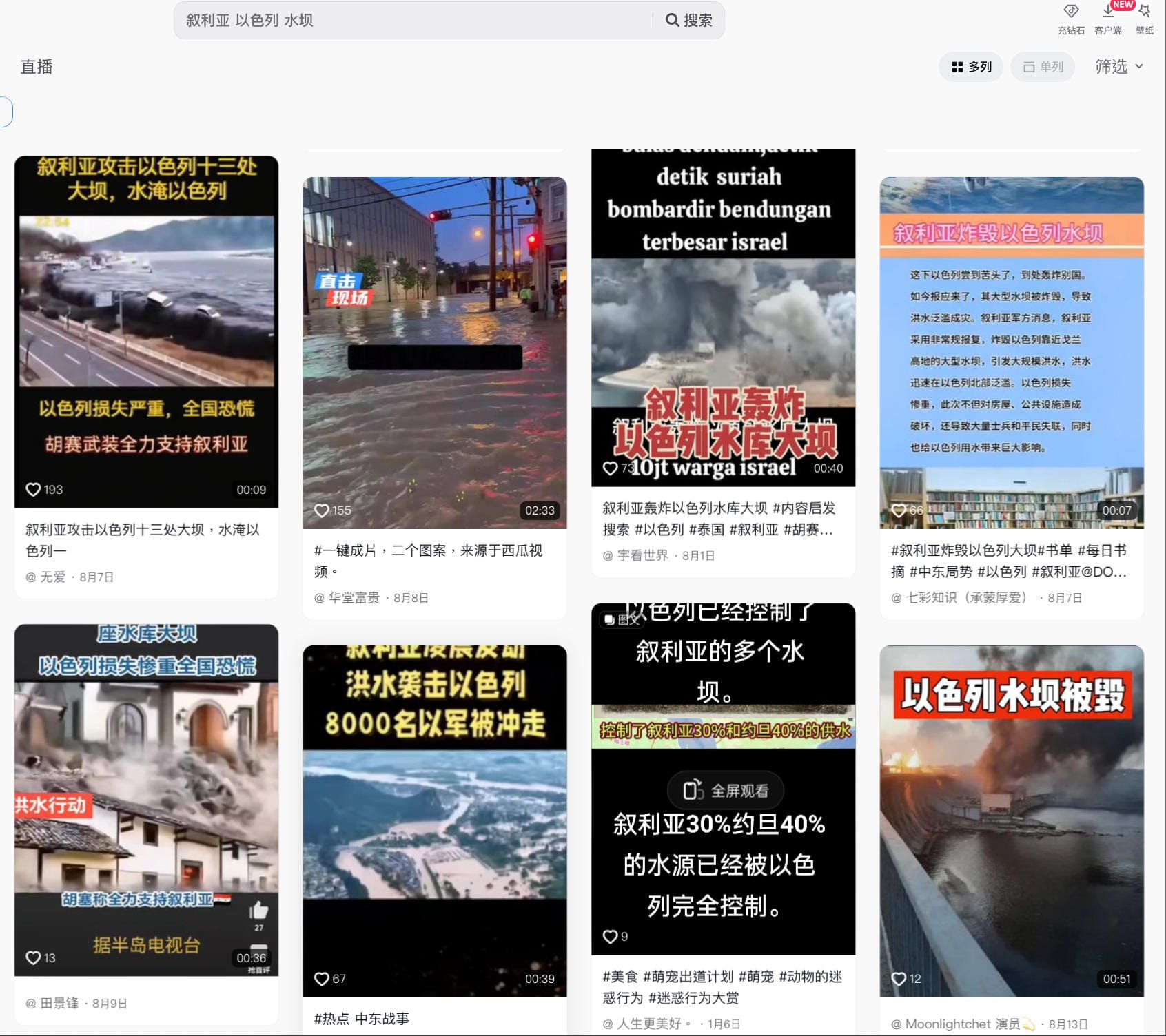This screenshot has width=1166, height=1036.
Task: Tap 全屏观看 on the 图文 post
Action: click(x=726, y=790)
